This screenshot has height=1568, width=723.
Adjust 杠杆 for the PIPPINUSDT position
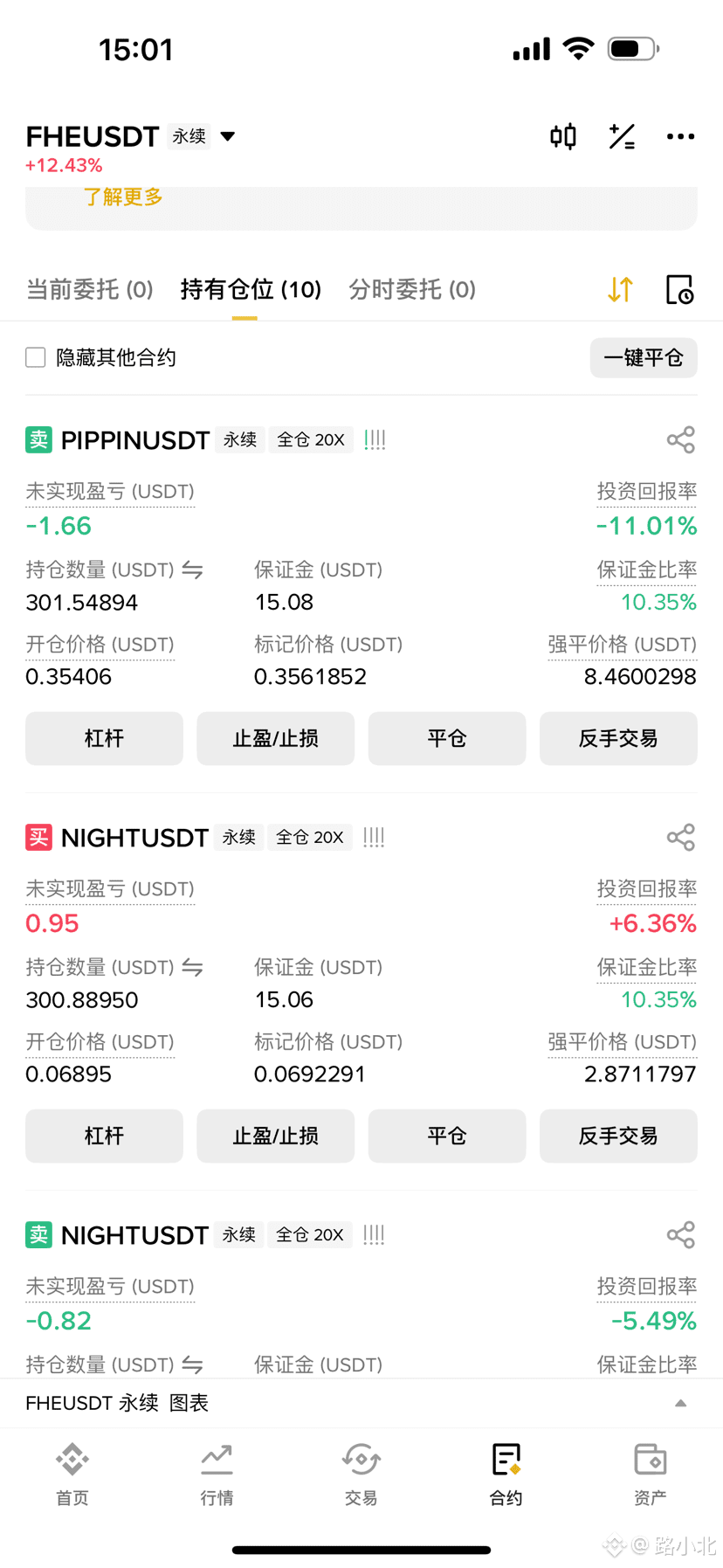click(104, 738)
